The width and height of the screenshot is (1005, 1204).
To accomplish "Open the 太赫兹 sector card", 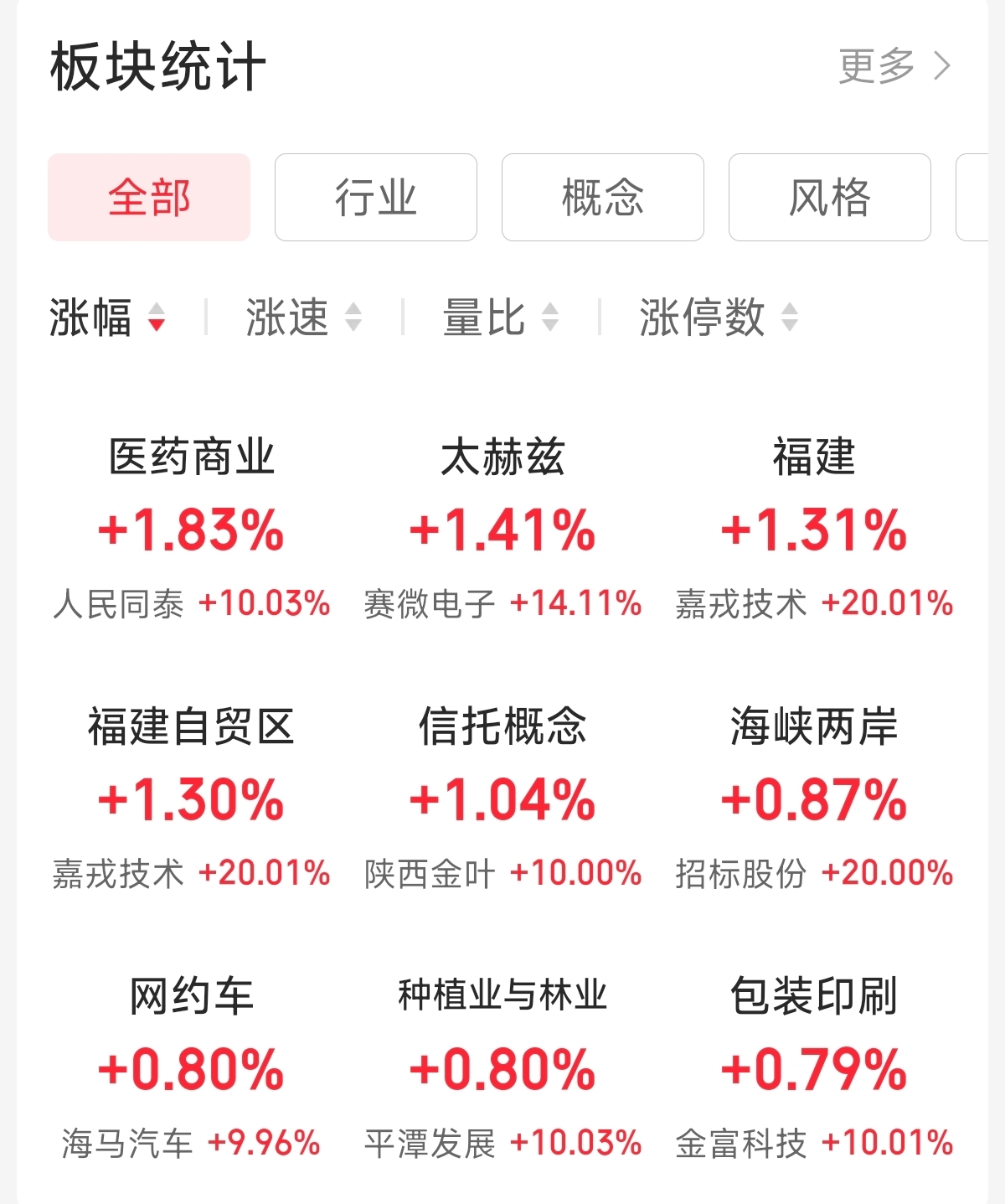I will (502, 528).
